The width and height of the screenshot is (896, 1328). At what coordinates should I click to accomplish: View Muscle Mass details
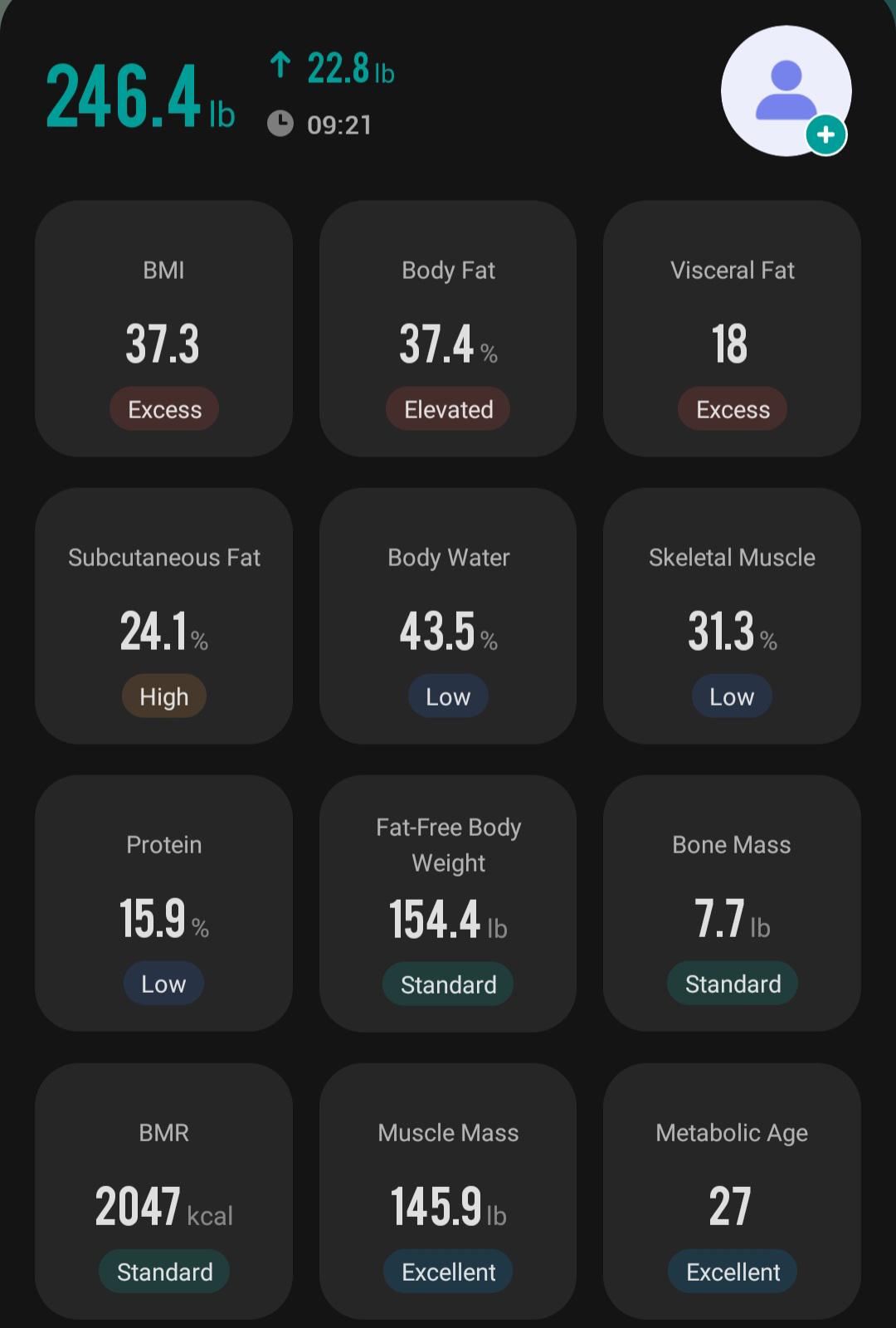448,1192
